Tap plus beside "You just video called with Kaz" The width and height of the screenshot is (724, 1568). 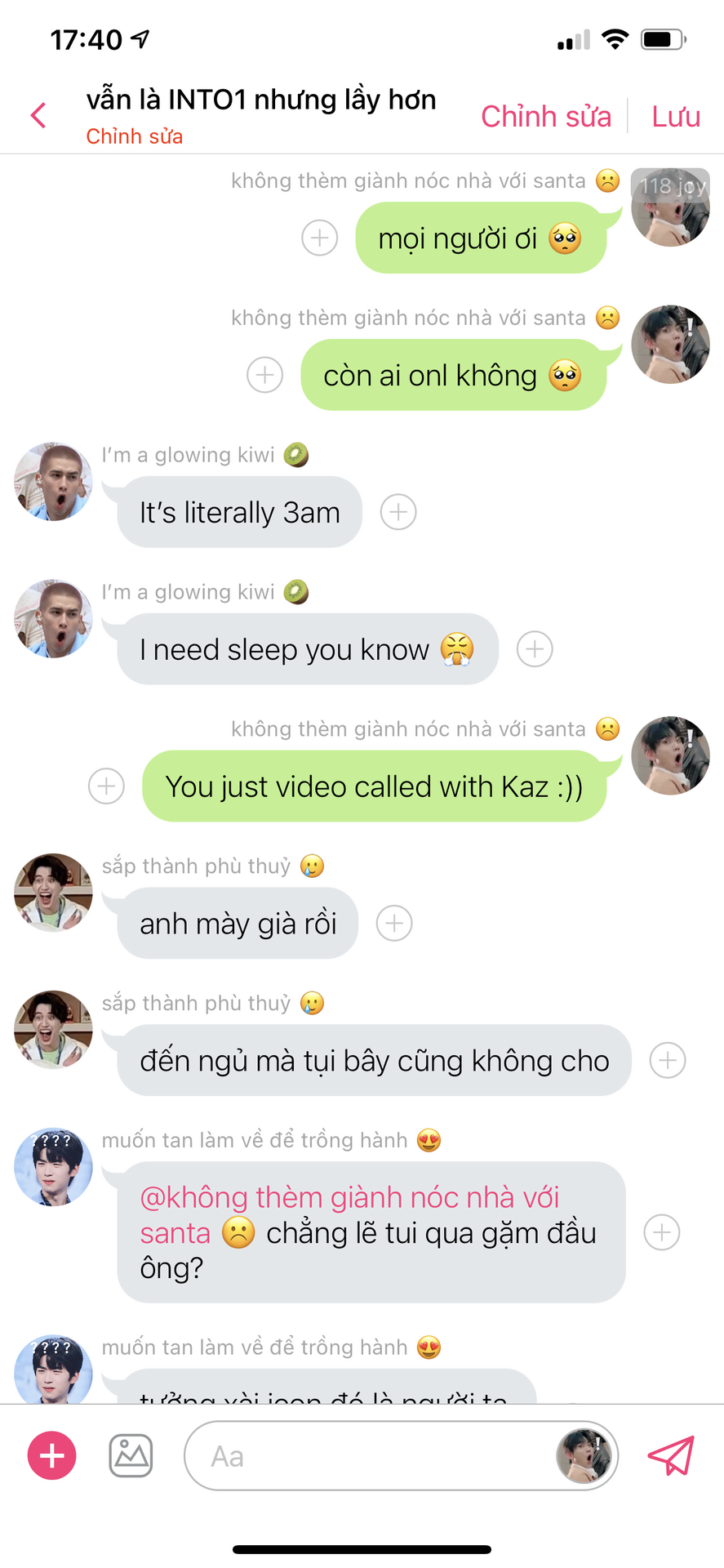[x=106, y=786]
